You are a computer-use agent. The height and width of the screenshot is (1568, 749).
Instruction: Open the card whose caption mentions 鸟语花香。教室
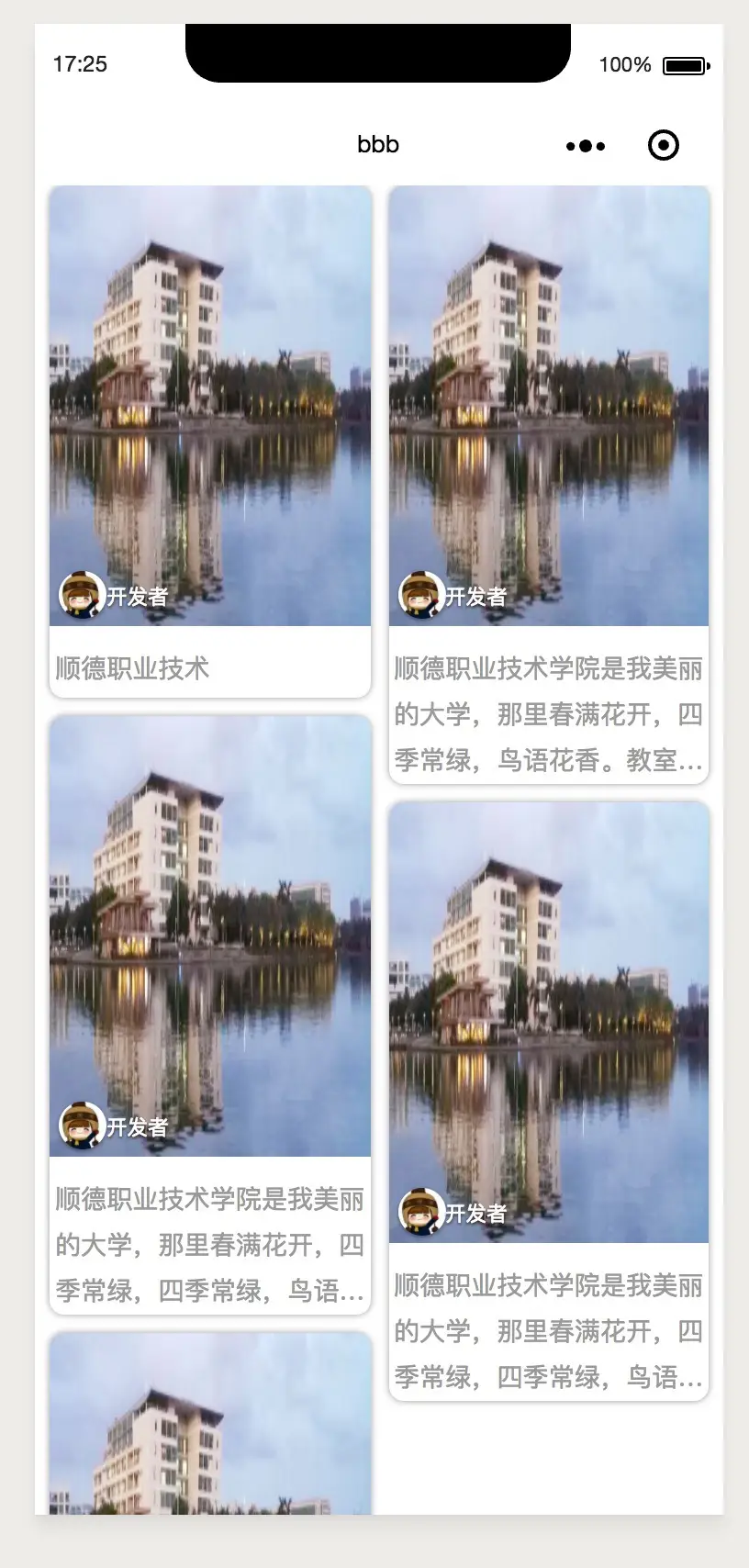(x=549, y=483)
